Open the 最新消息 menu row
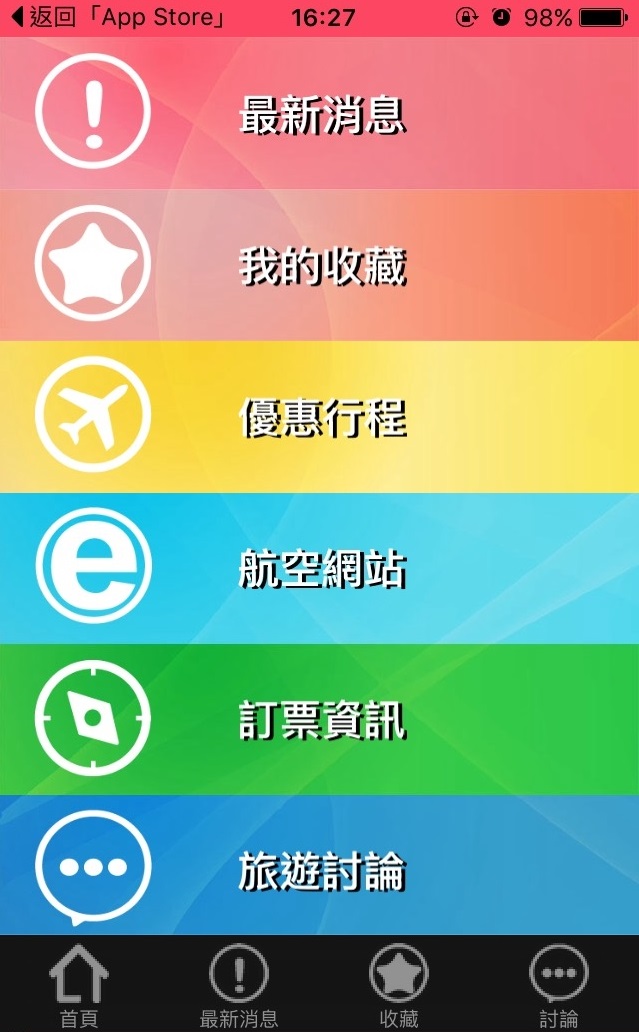Image resolution: width=639 pixels, height=1032 pixels. (x=320, y=114)
